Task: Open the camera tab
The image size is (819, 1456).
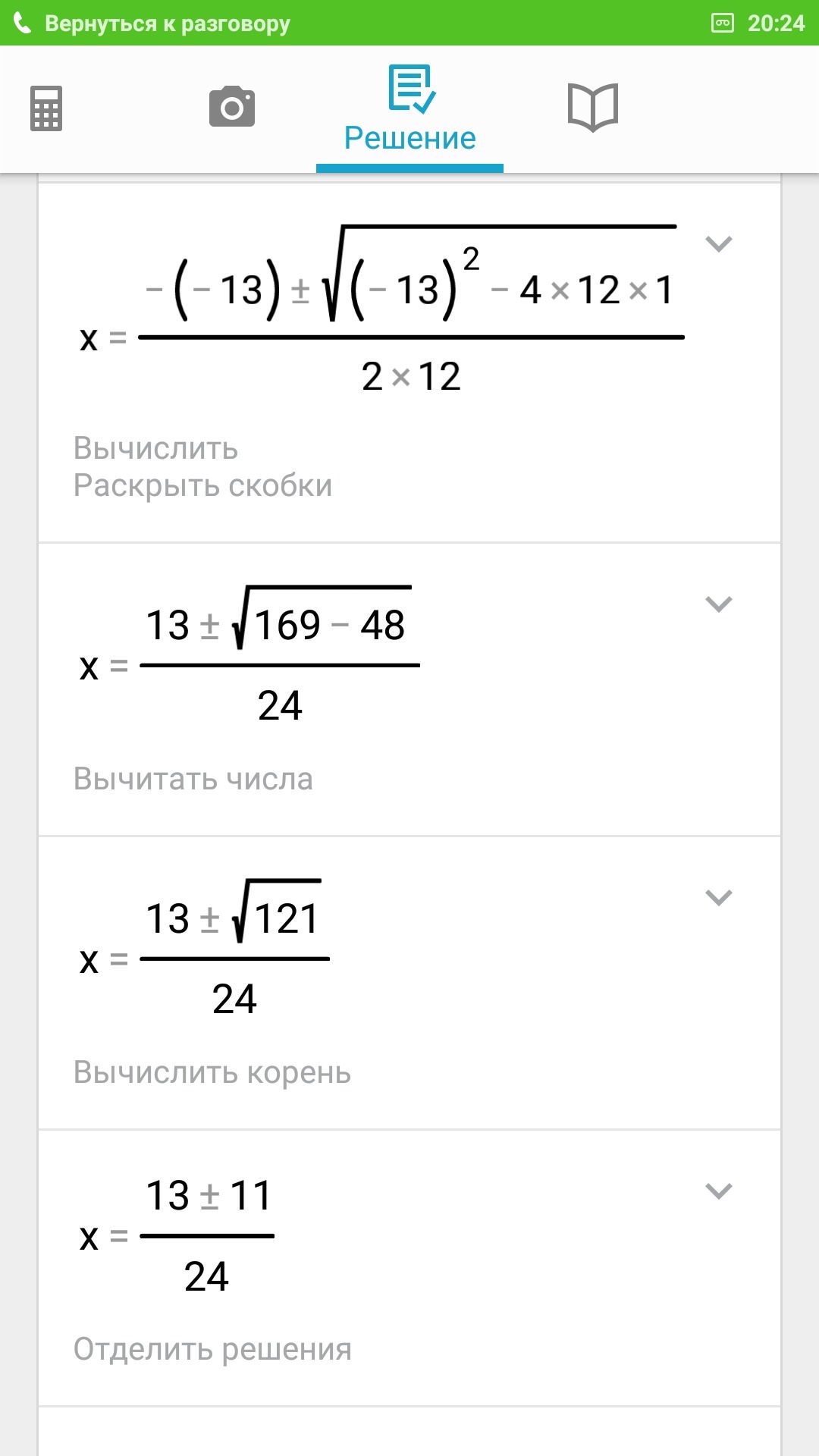Action: (232, 107)
